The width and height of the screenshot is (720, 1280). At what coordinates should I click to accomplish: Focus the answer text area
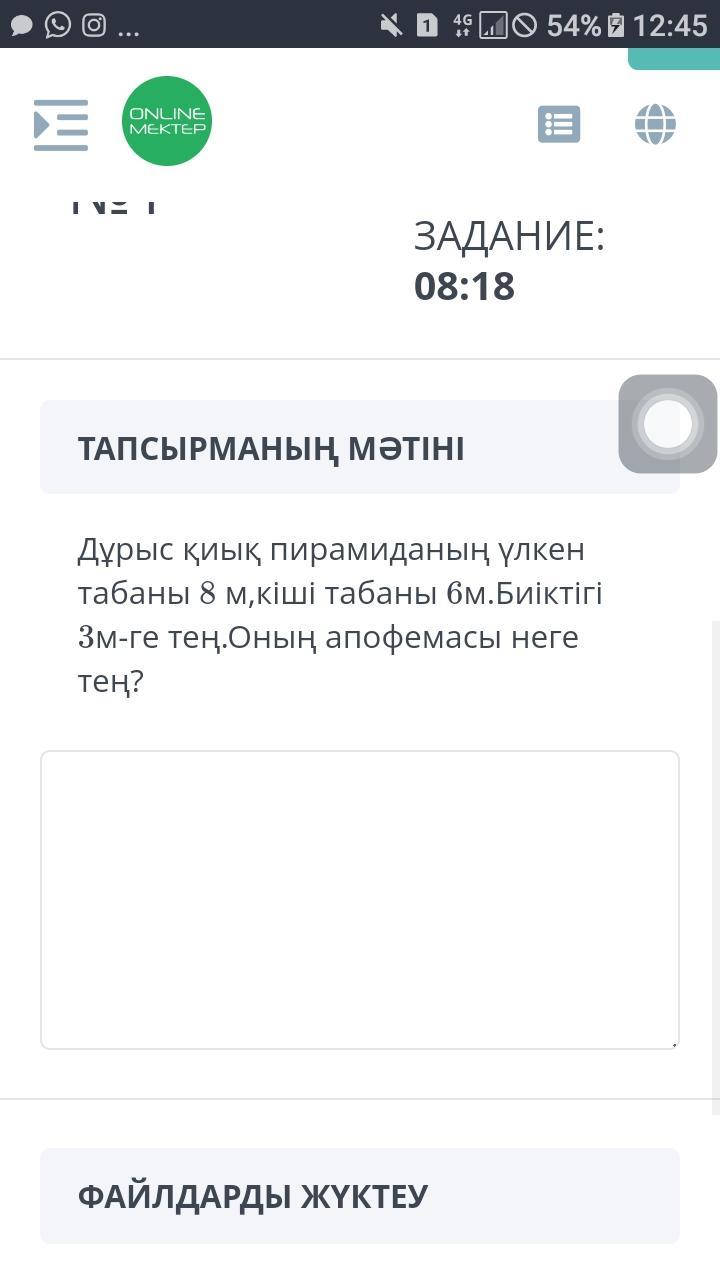click(360, 900)
